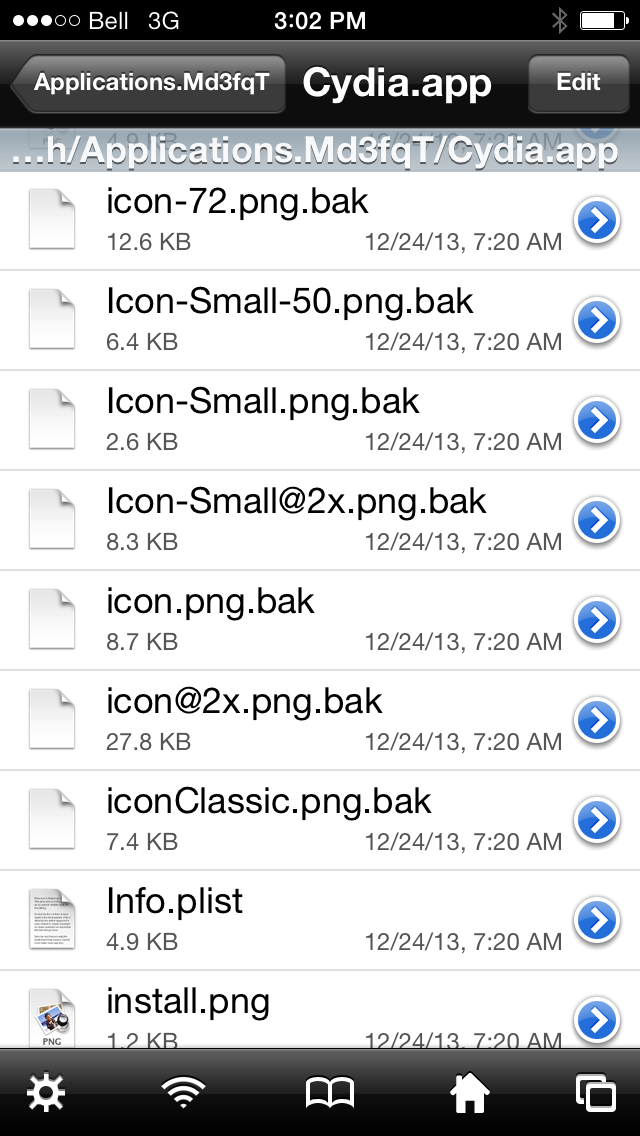This screenshot has width=640, height=1136.
Task: Show details arrow for Info.plist
Action: coord(597,920)
